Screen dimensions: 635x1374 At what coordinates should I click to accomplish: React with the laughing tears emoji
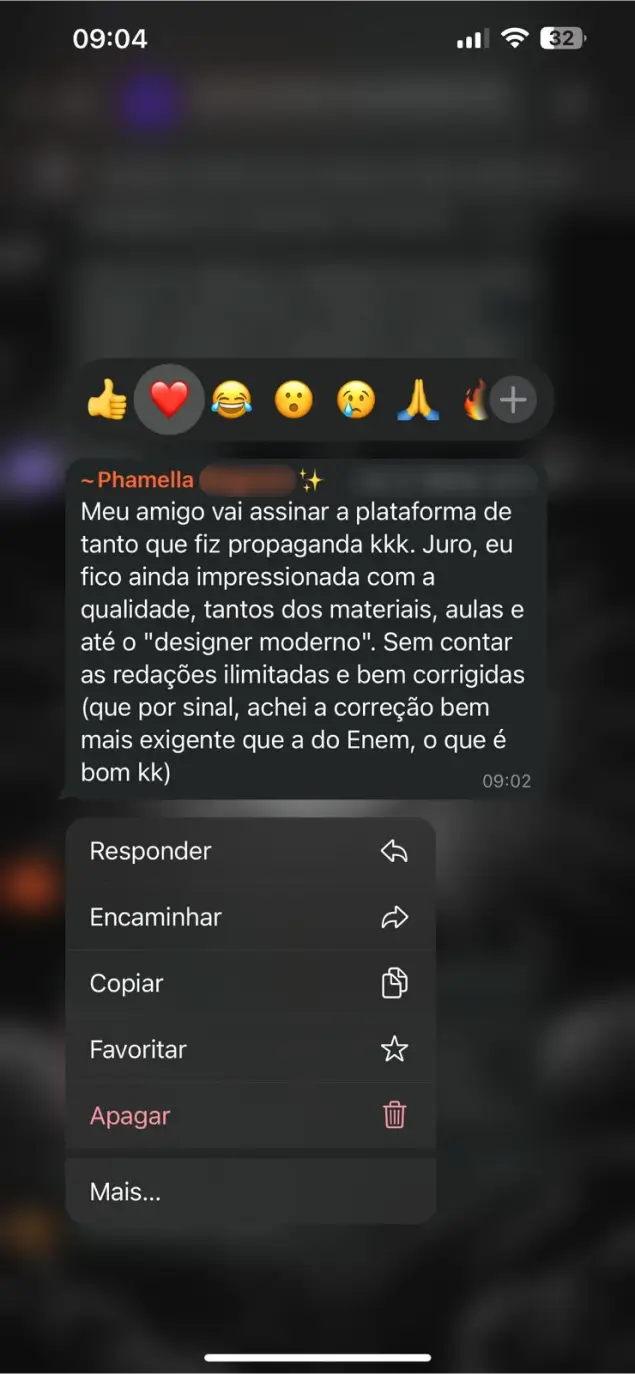click(x=231, y=401)
